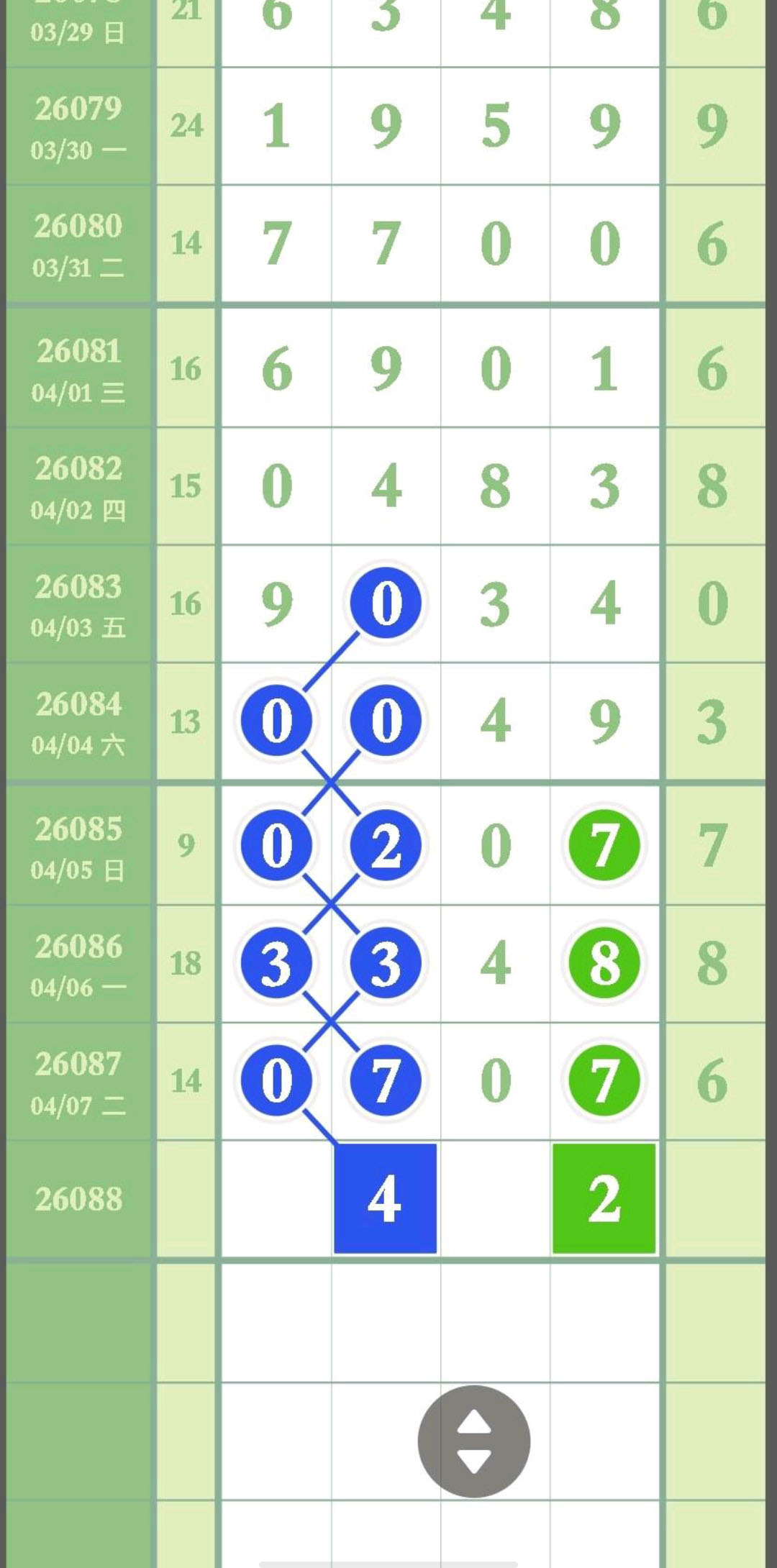Tap the green 2 square in row 26088
This screenshot has width=777, height=1568.
tap(604, 1198)
